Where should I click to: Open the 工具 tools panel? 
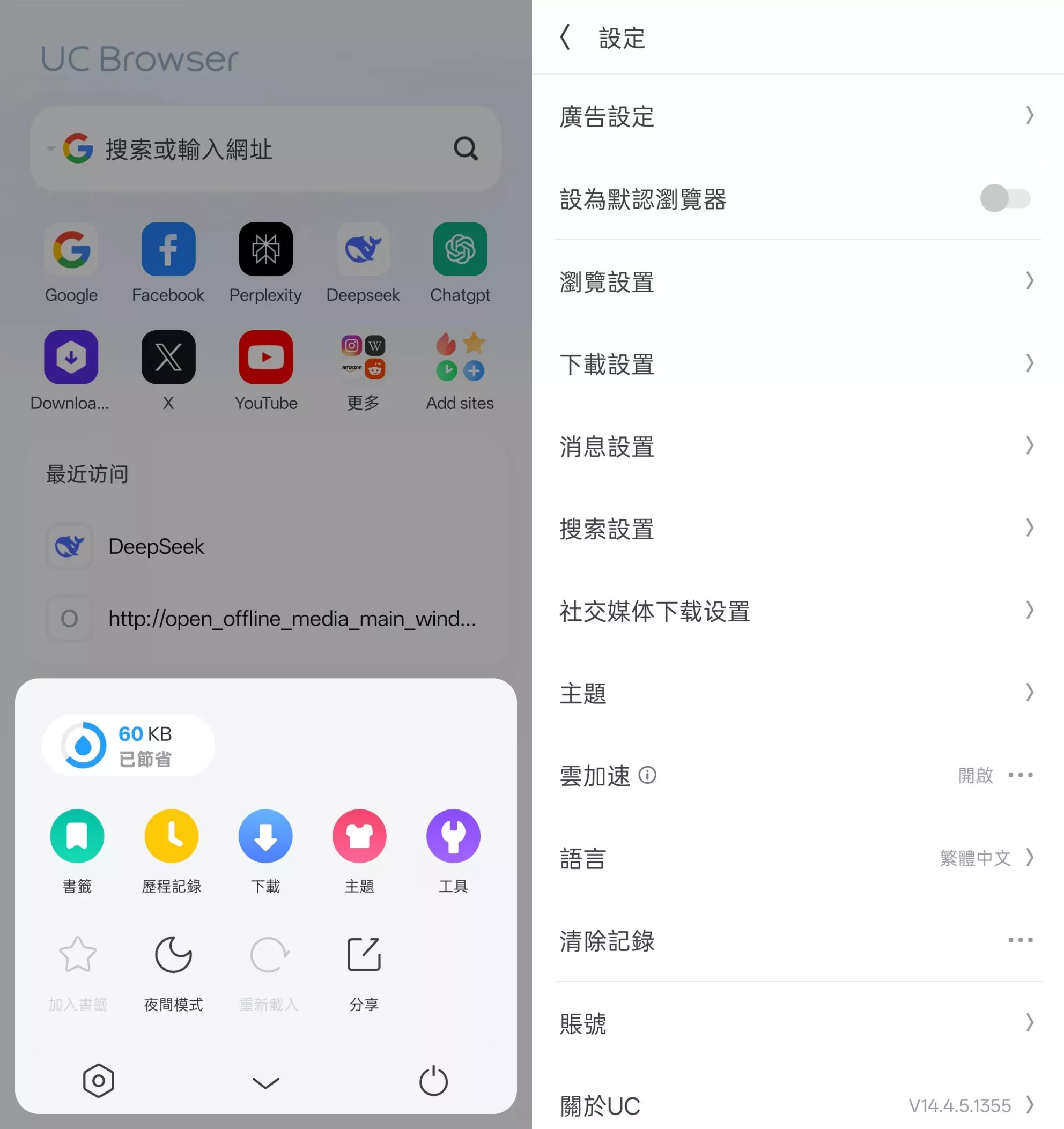pyautogui.click(x=453, y=850)
